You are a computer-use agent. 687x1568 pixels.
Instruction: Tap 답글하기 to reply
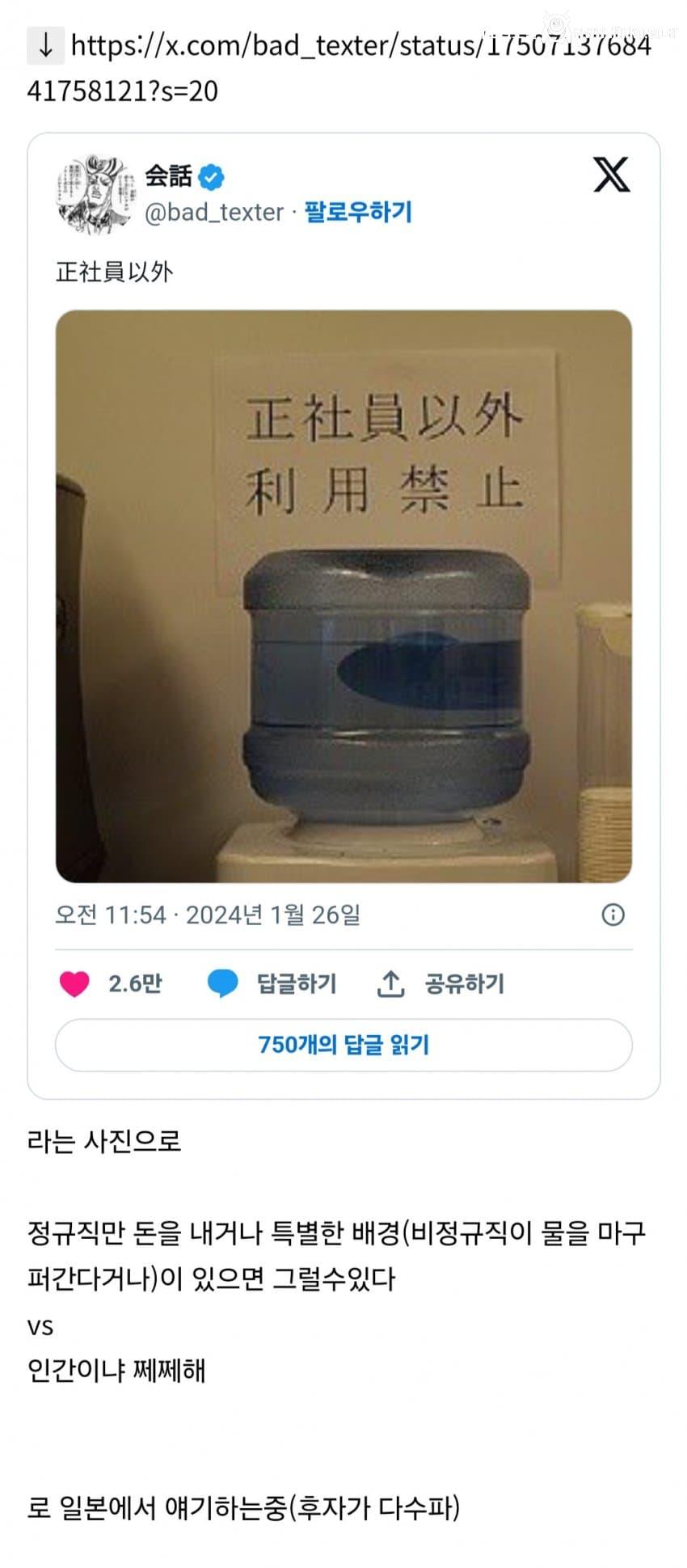[273, 983]
